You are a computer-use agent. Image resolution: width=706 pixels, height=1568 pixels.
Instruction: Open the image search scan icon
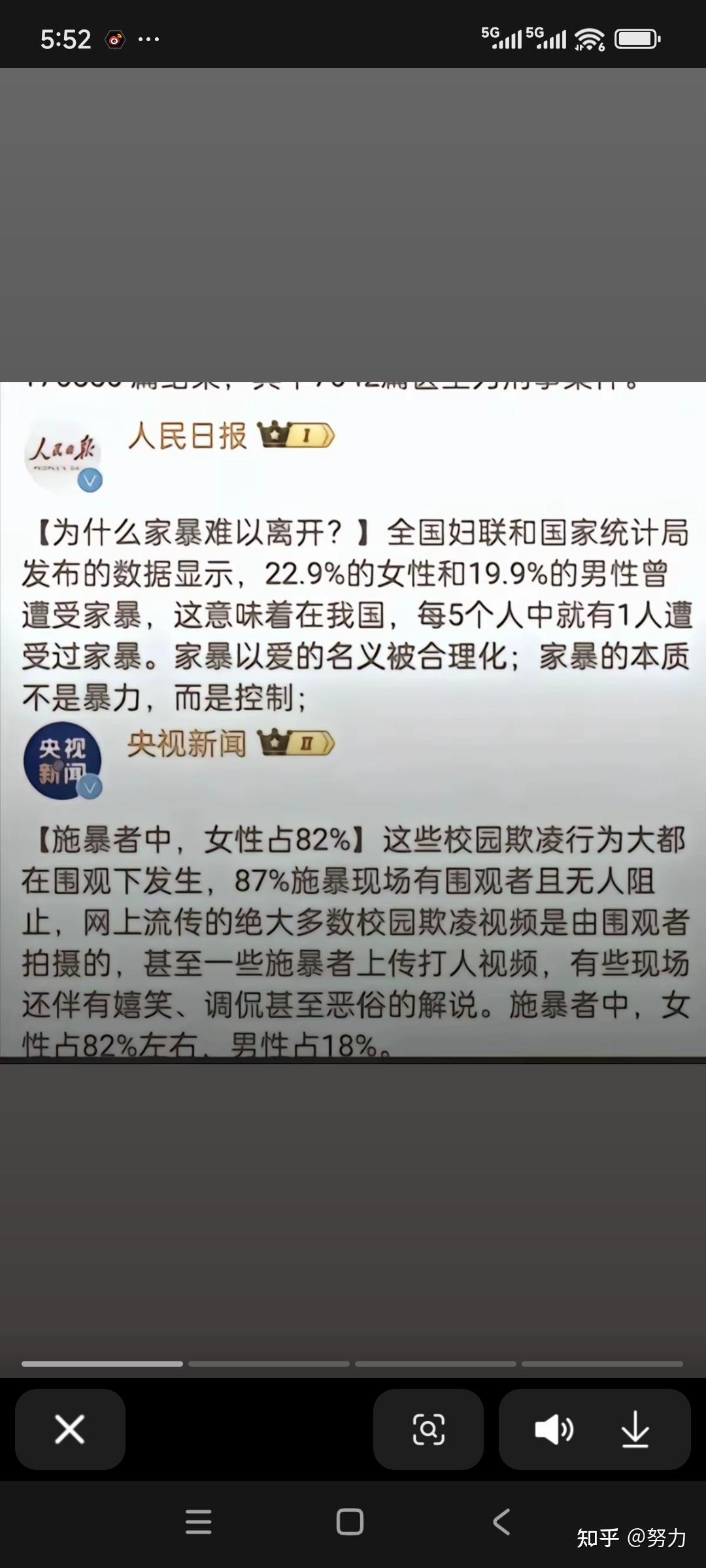428,1429
